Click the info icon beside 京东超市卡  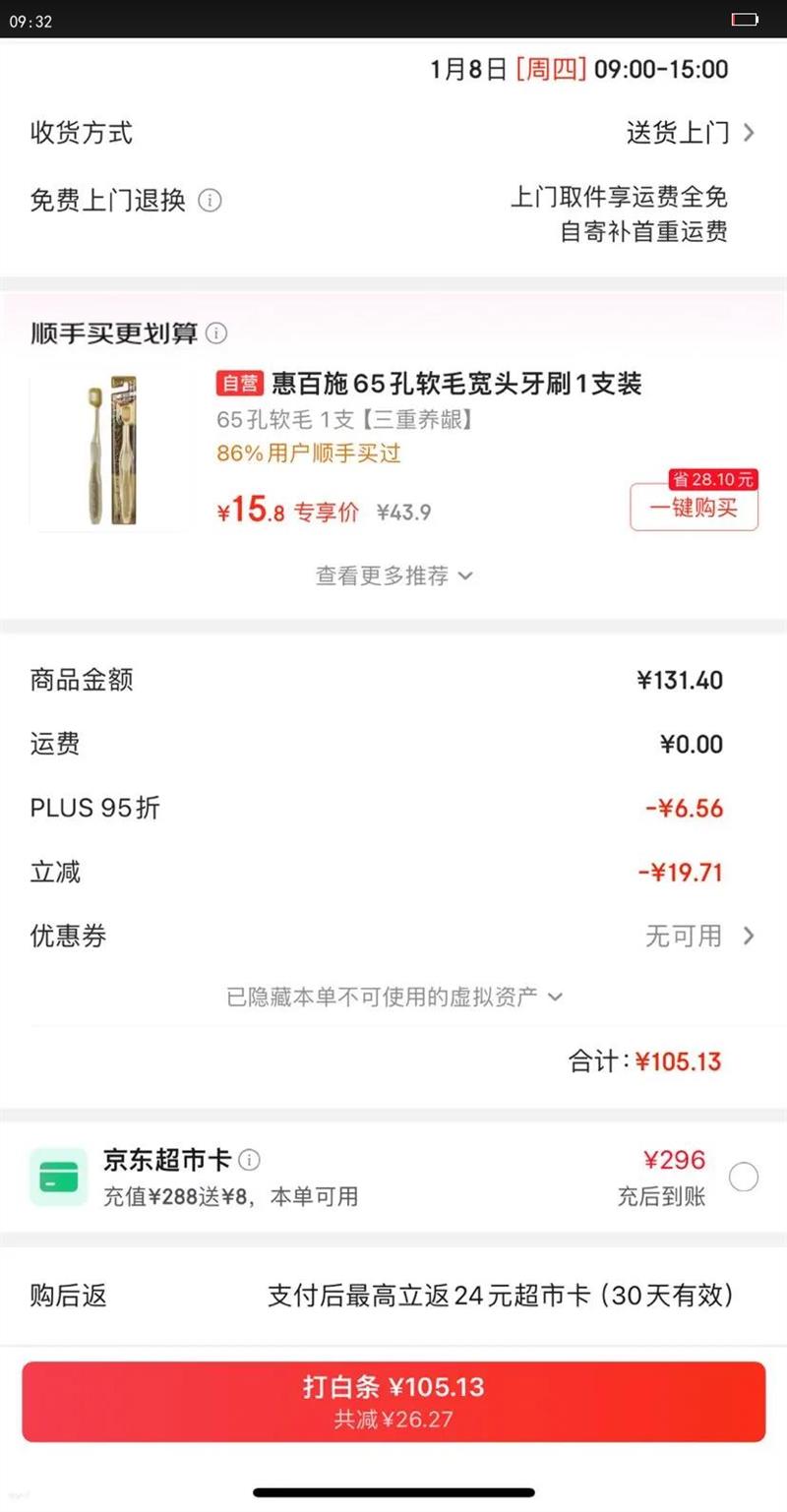(x=250, y=1159)
